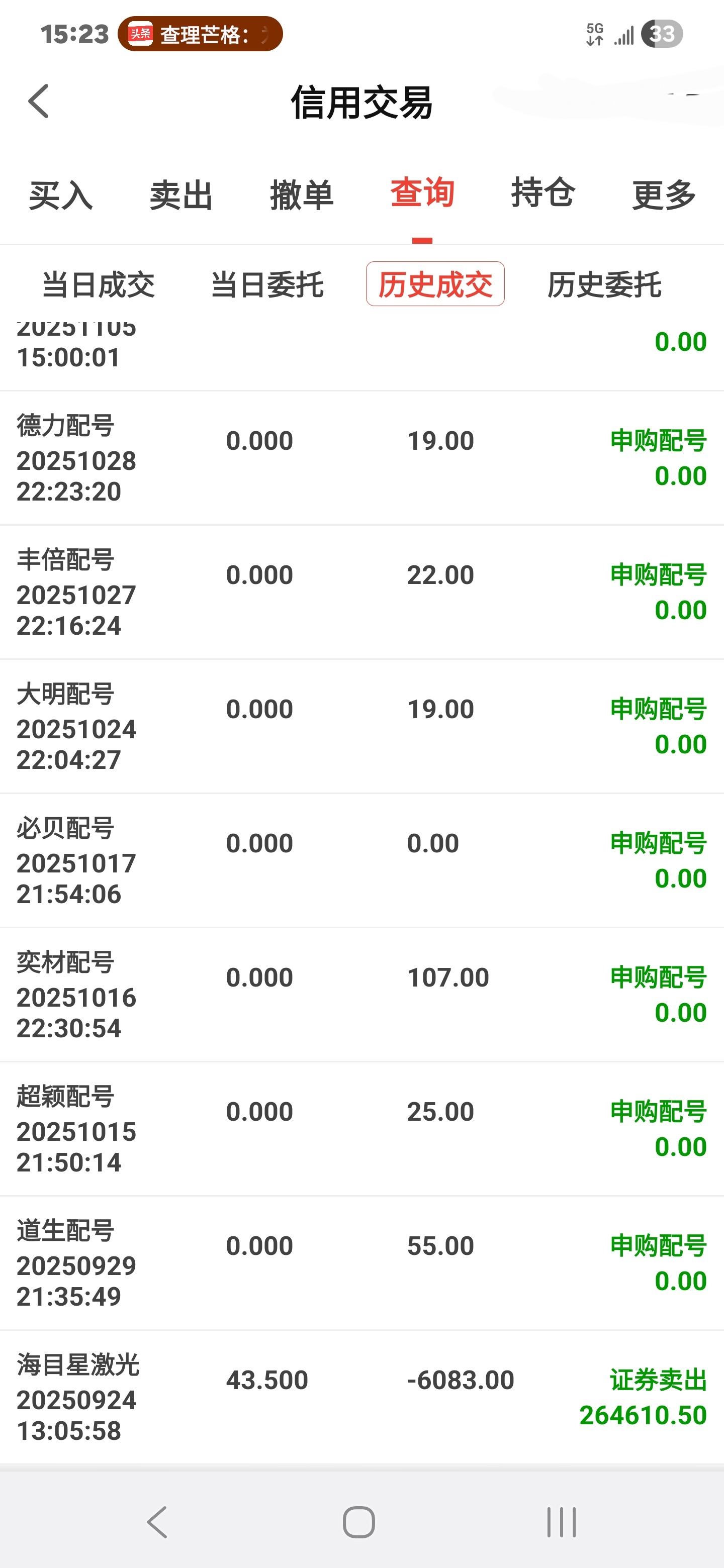
Task: Select the 查询 tab
Action: point(422,193)
